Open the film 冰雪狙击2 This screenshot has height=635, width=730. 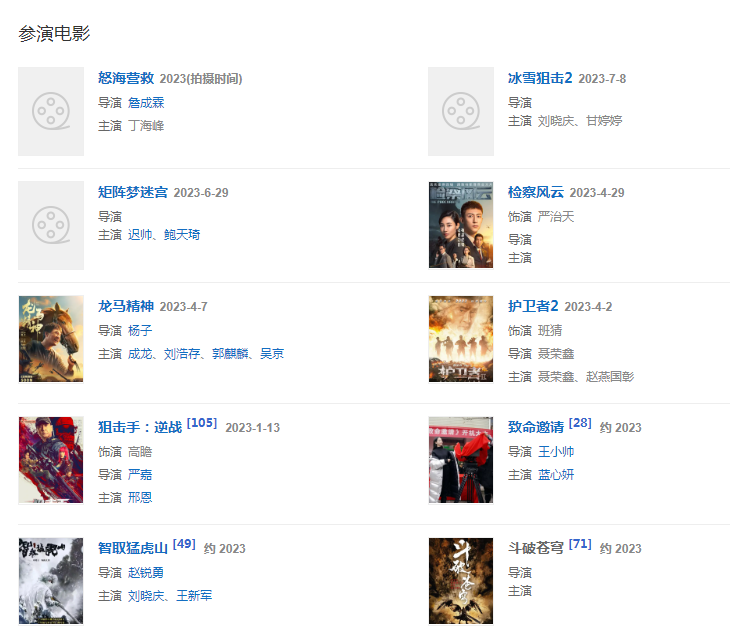pos(540,78)
